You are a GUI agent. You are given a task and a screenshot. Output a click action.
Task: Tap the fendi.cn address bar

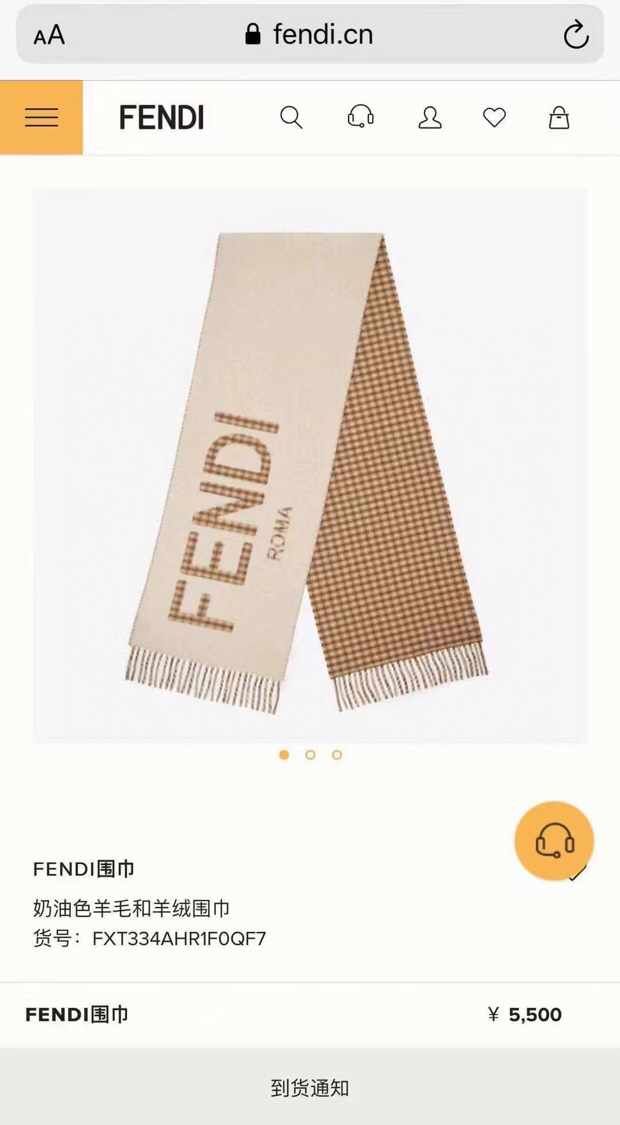pos(310,35)
